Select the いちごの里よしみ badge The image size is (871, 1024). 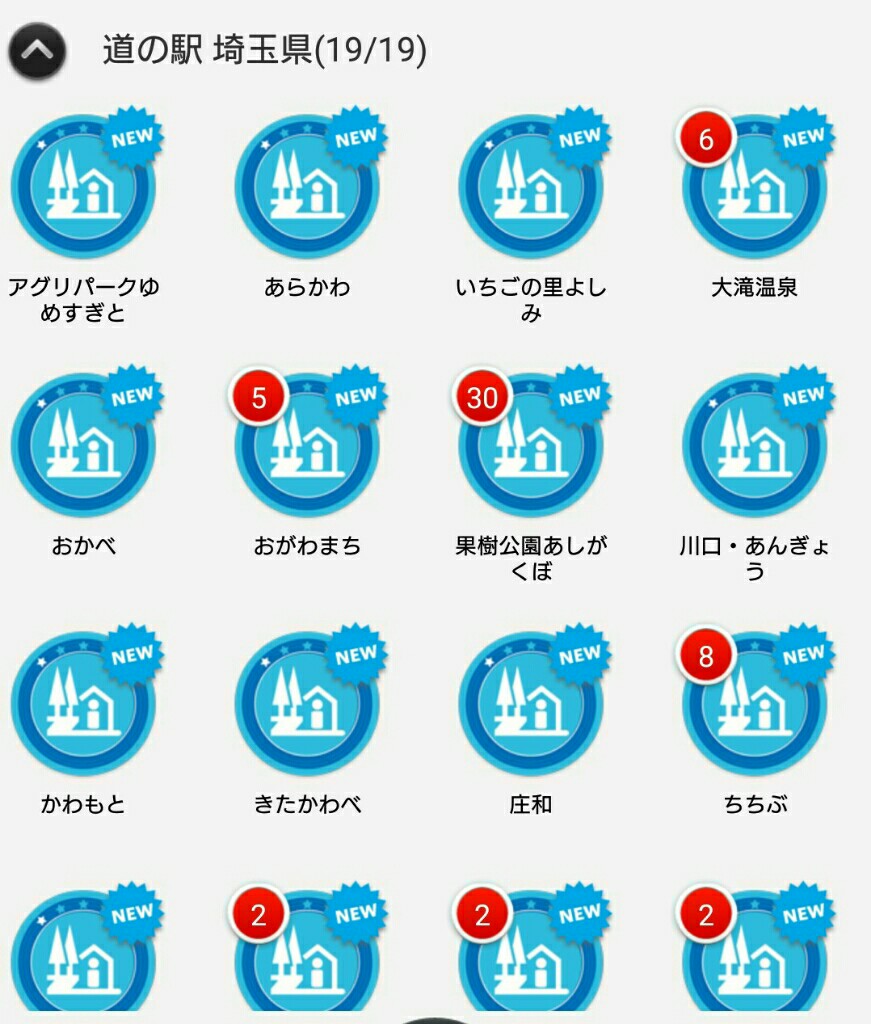tap(531, 187)
